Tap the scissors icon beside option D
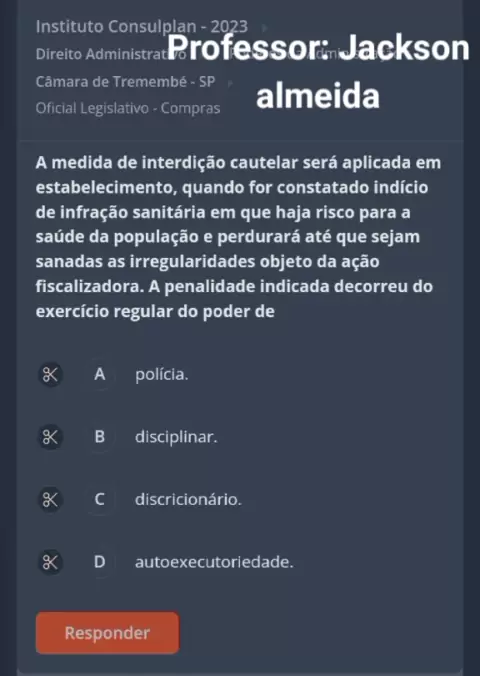The image size is (480, 676). coord(50,562)
